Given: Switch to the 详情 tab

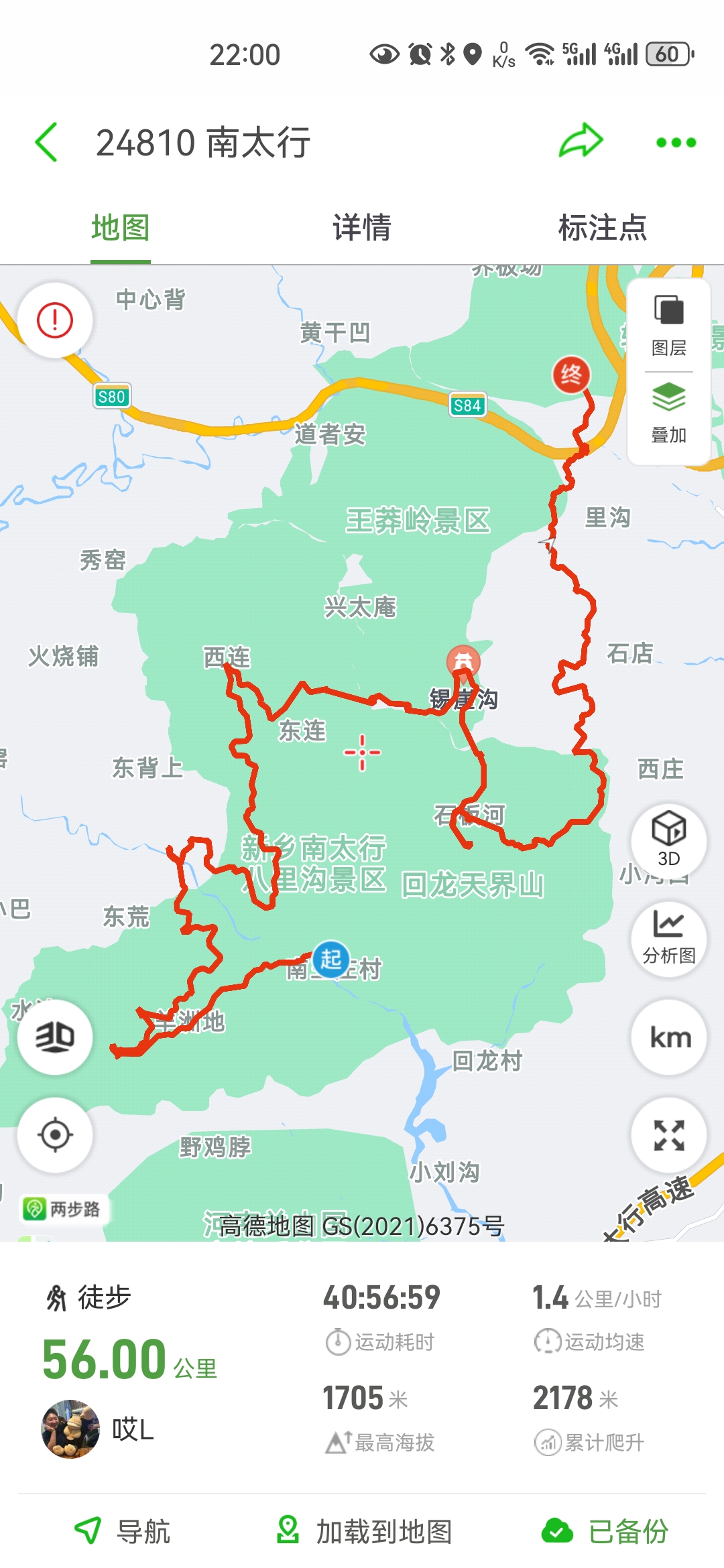Looking at the screenshot, I should point(361,228).
